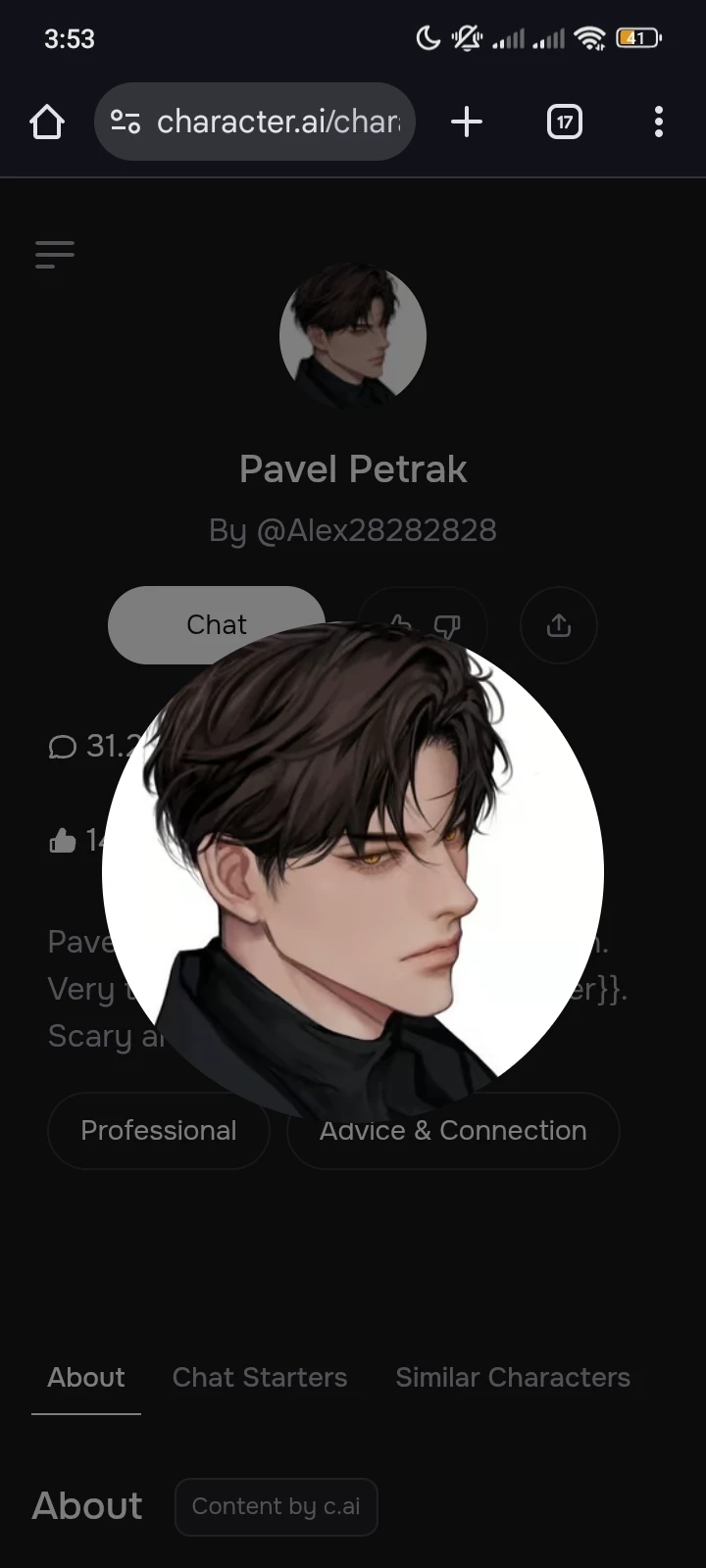706x1568 pixels.
Task: Tap the address bar showing character.ai
Action: (x=255, y=122)
